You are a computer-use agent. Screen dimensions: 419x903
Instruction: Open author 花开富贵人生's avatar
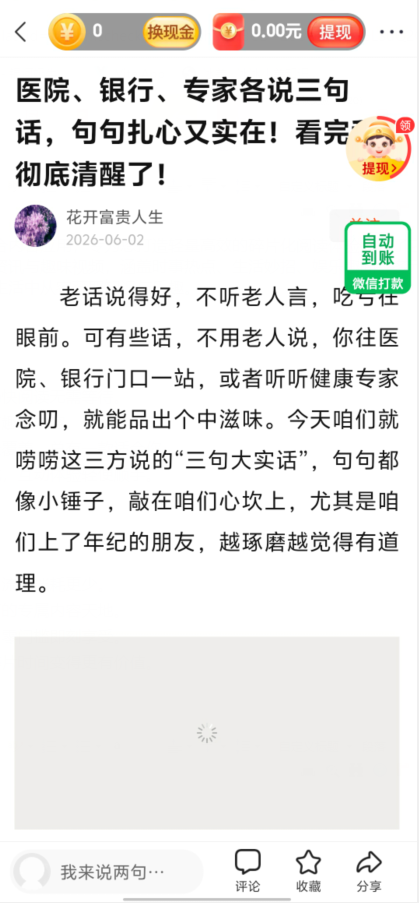point(36,226)
